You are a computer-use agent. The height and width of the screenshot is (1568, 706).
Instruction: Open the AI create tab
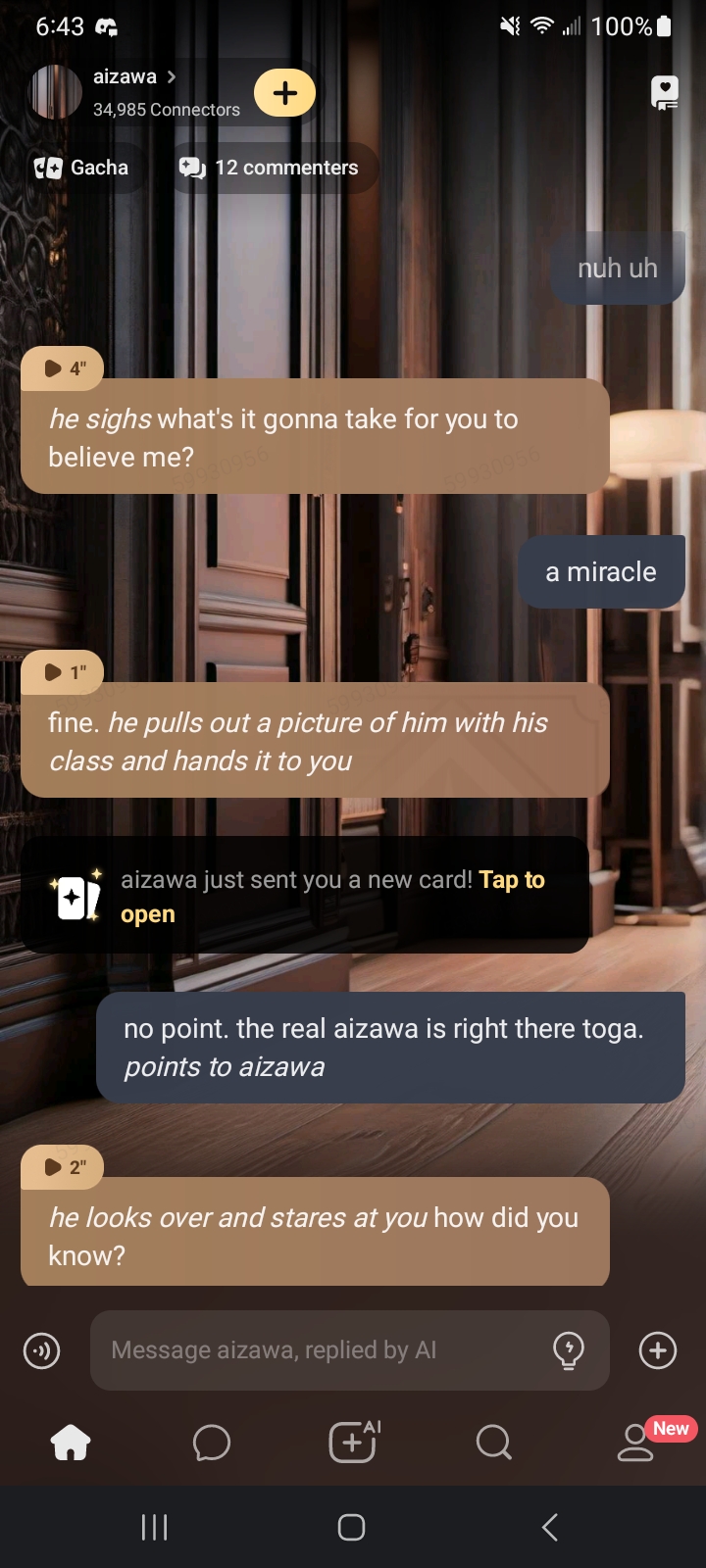coord(353,1443)
